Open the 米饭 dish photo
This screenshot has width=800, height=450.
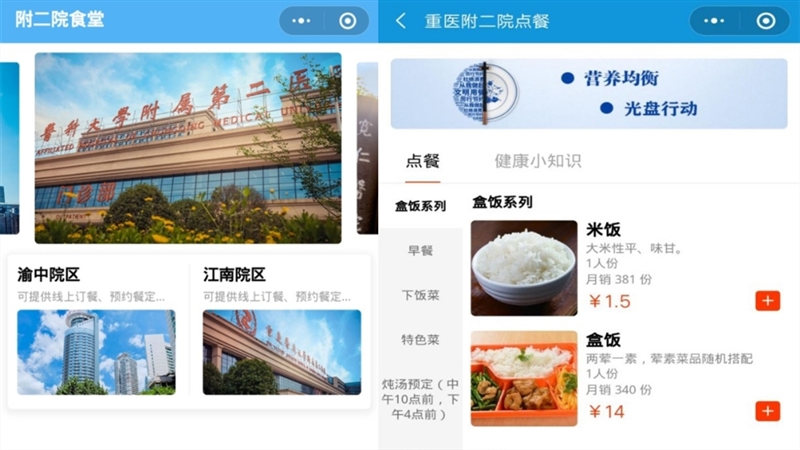(523, 267)
